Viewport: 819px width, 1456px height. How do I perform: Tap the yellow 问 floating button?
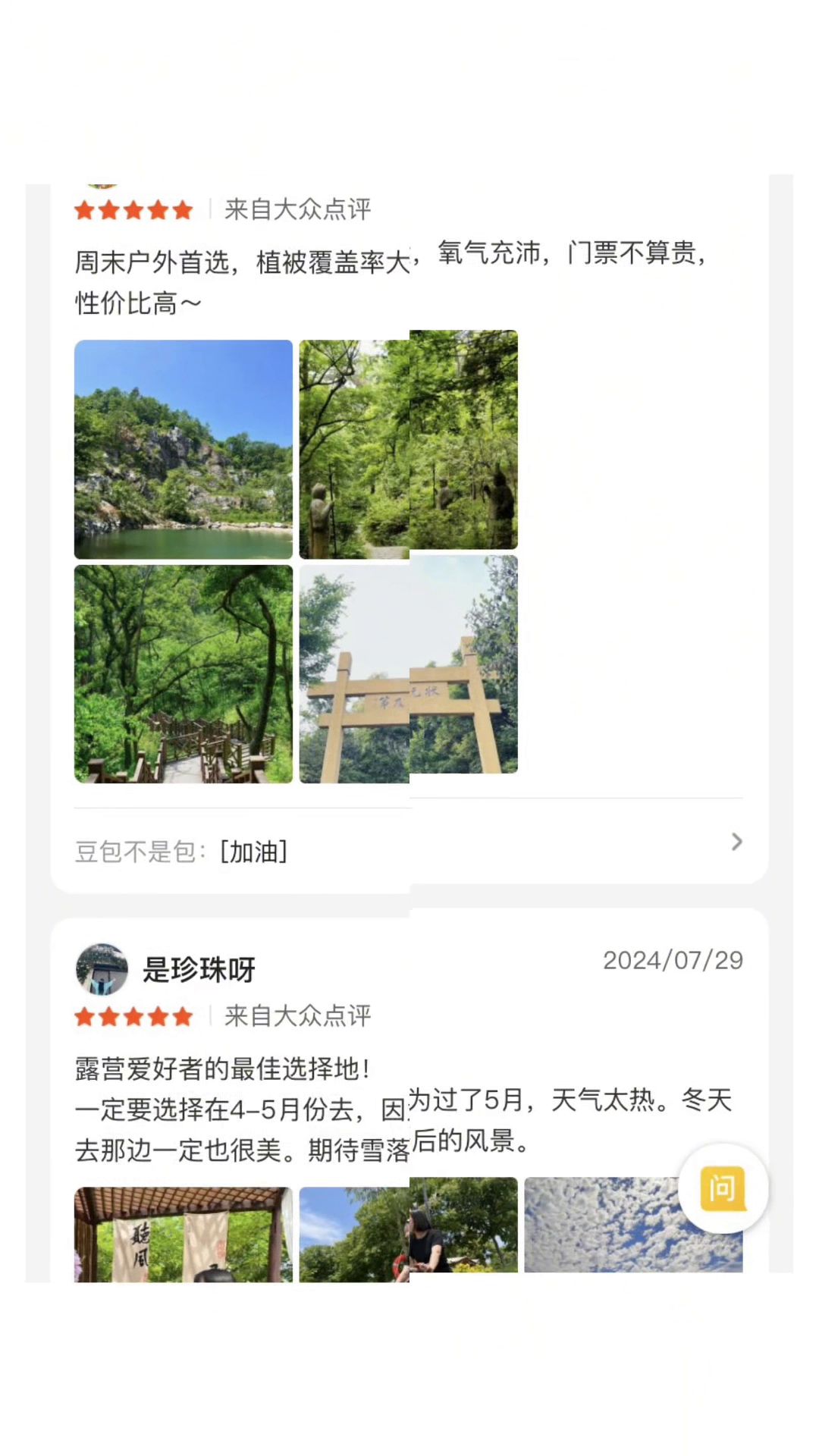[x=723, y=1188]
